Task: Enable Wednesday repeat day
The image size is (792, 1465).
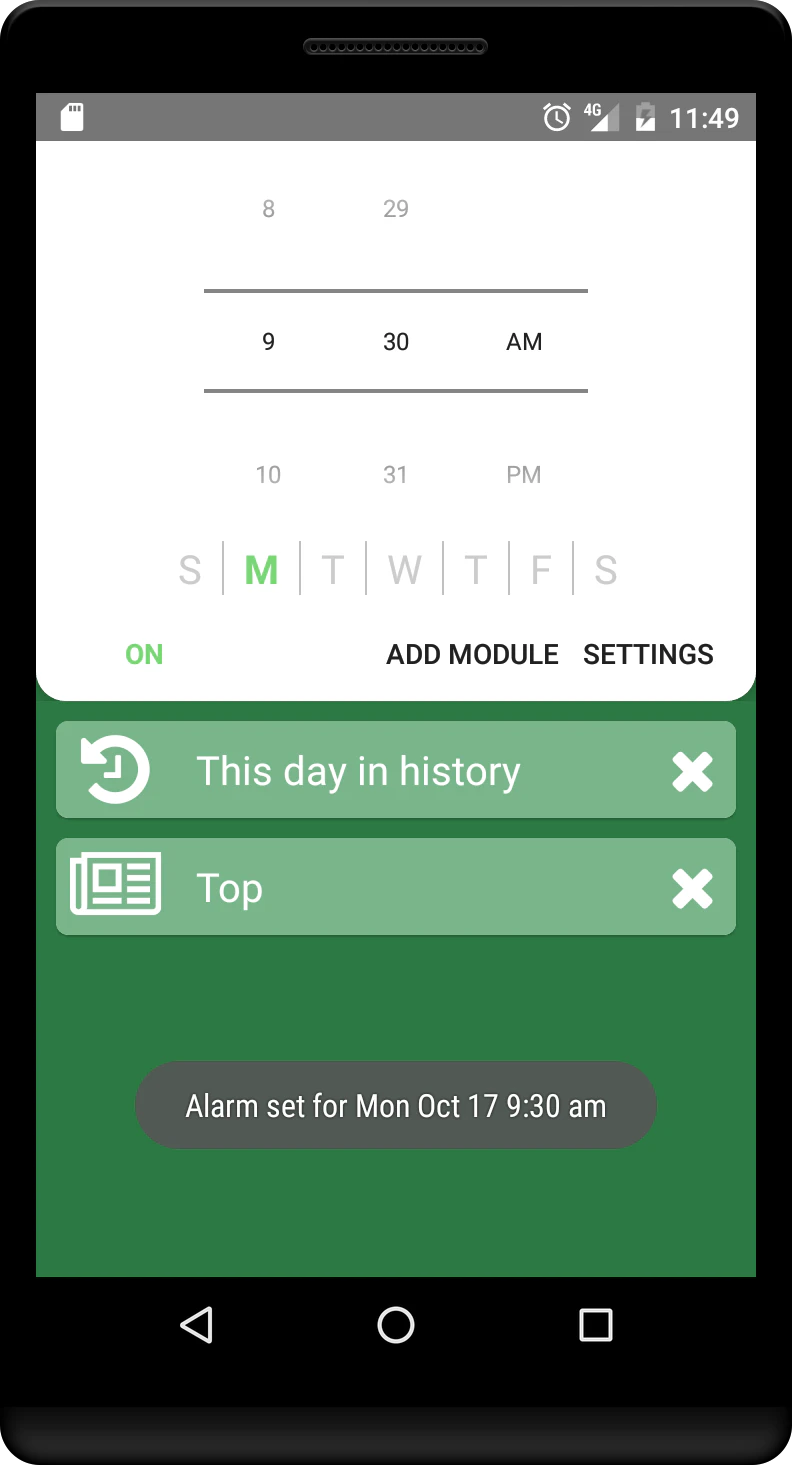Action: [404, 570]
